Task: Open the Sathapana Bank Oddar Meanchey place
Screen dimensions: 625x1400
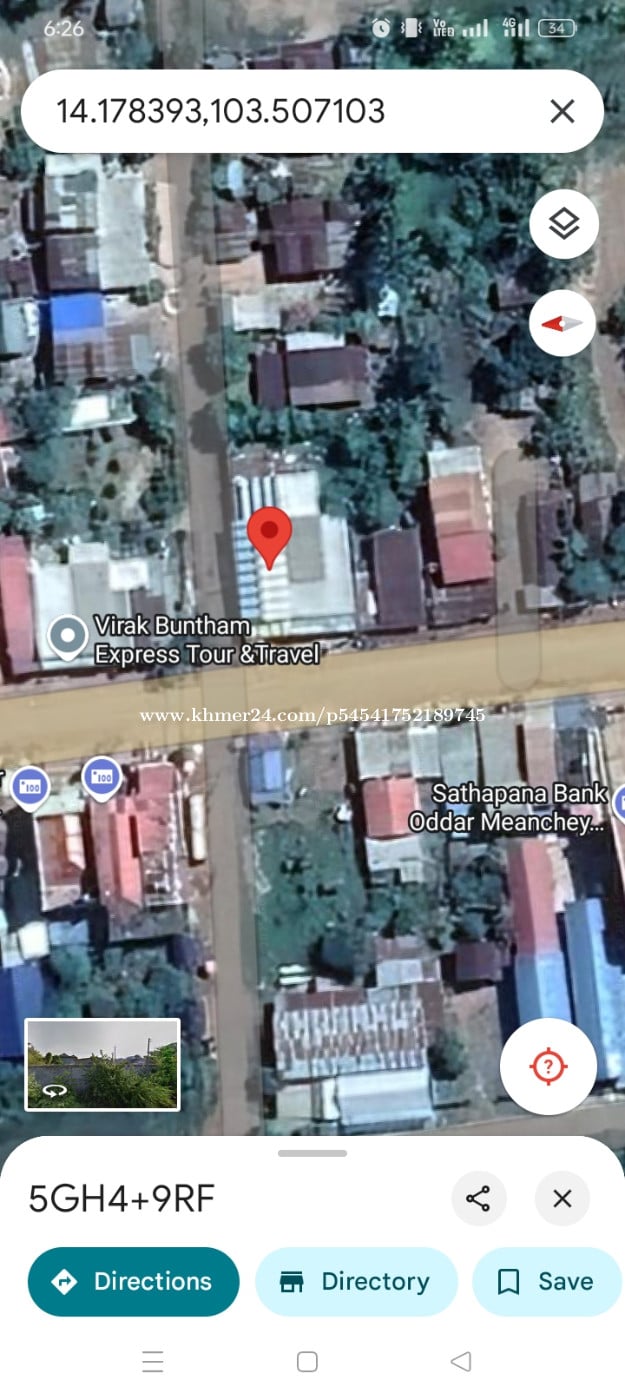Action: (520, 808)
